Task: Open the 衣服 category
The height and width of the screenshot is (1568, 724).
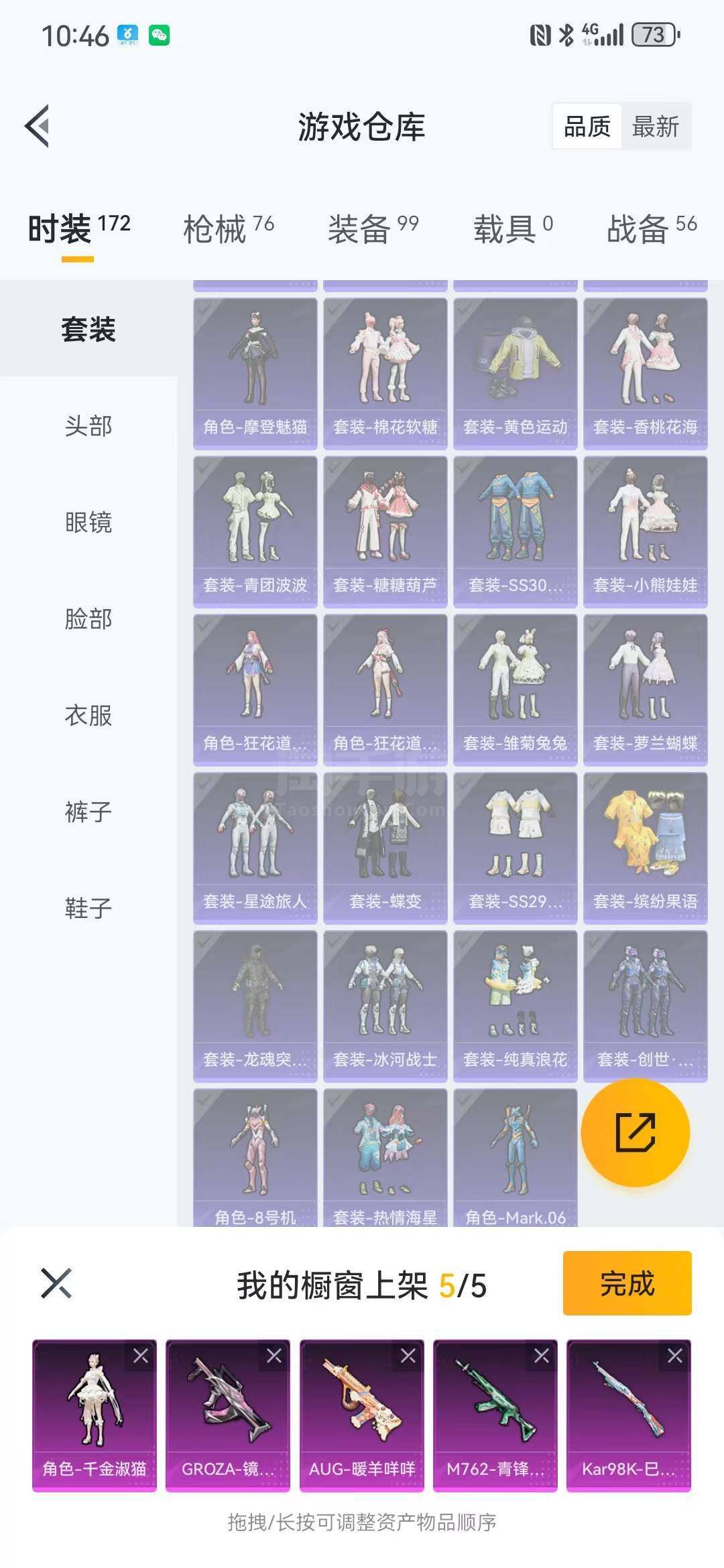Action: click(88, 715)
